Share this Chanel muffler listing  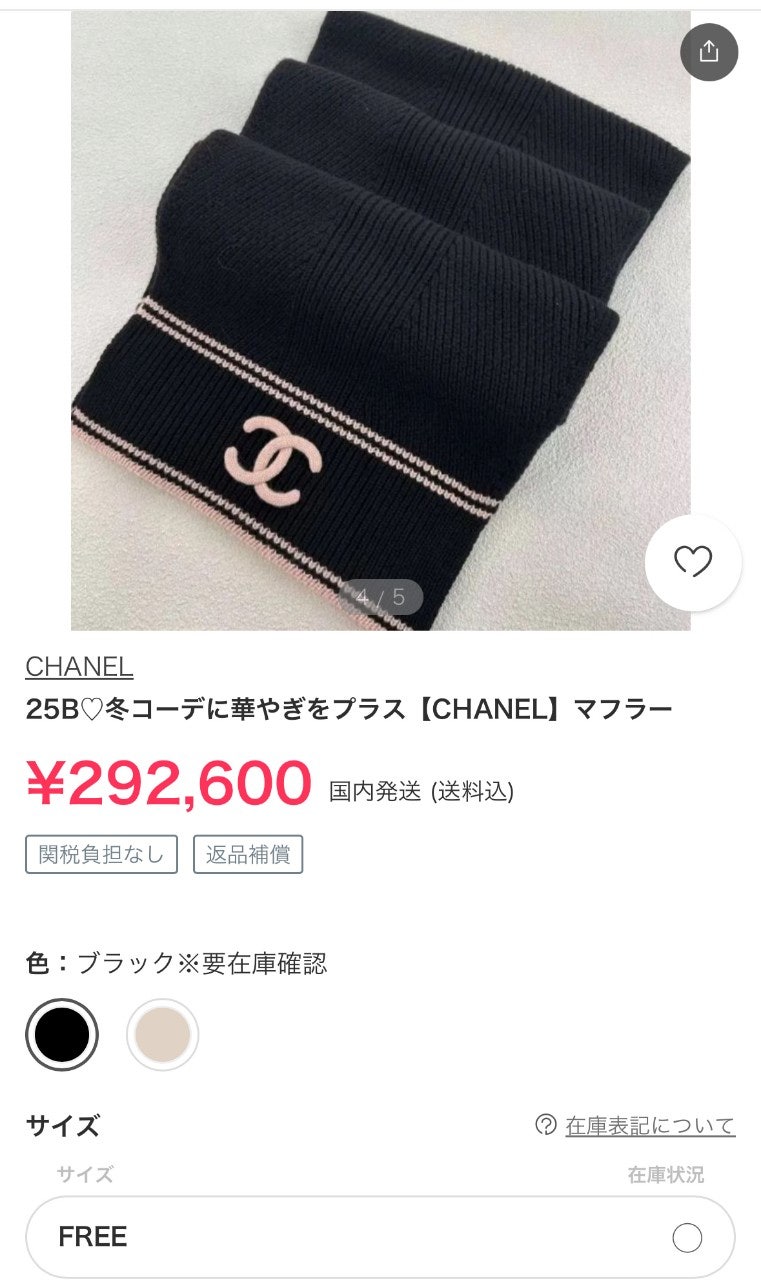click(x=709, y=52)
